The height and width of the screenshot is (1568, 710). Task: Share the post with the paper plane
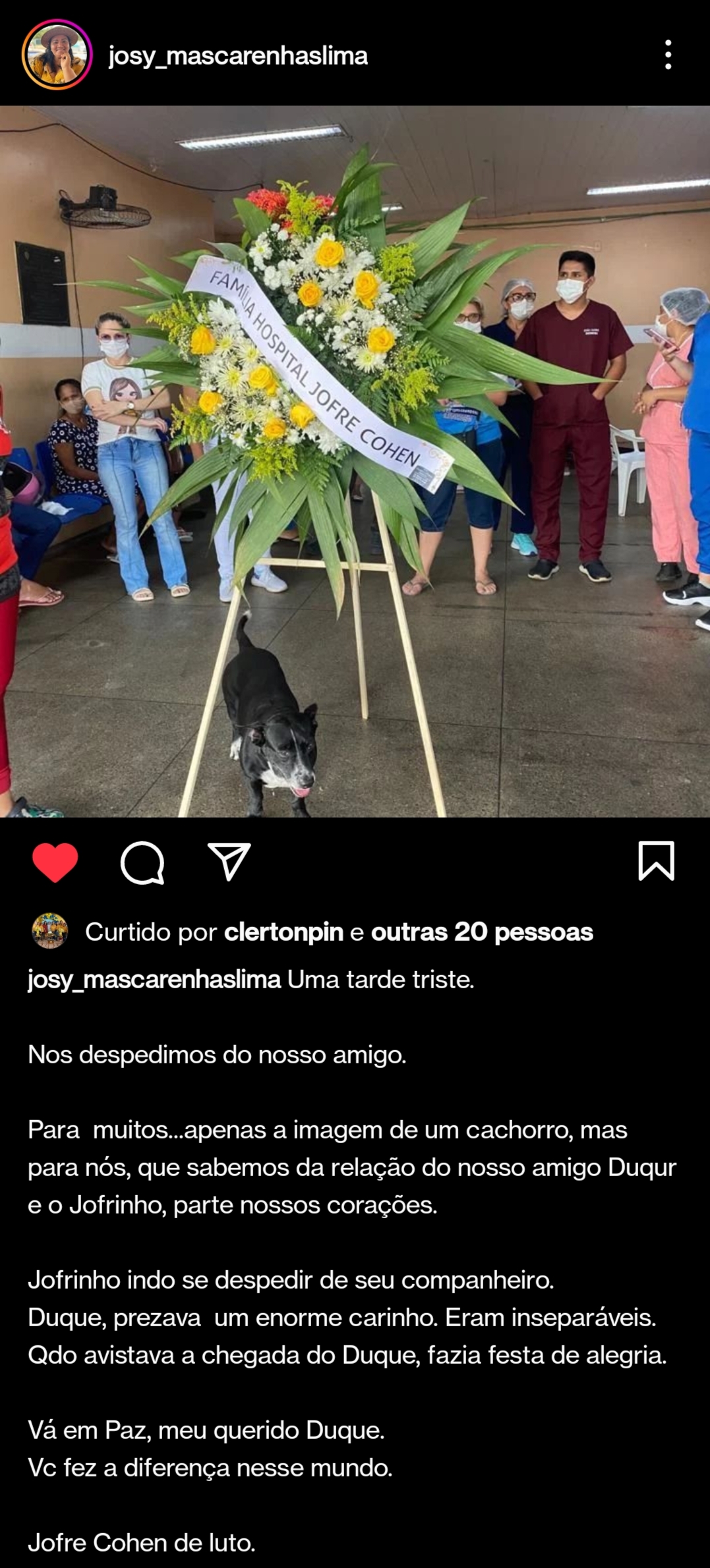(x=229, y=861)
